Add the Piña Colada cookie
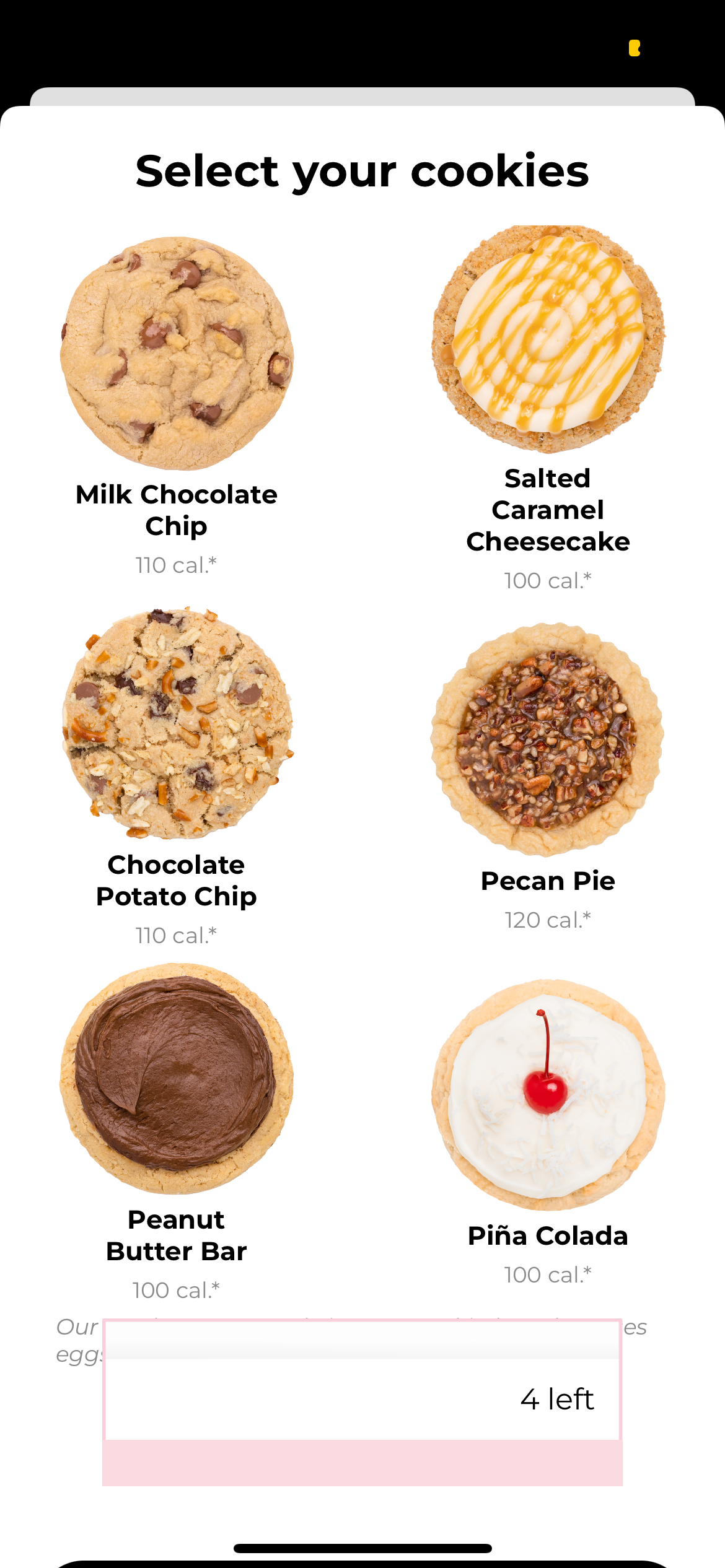 548,1094
